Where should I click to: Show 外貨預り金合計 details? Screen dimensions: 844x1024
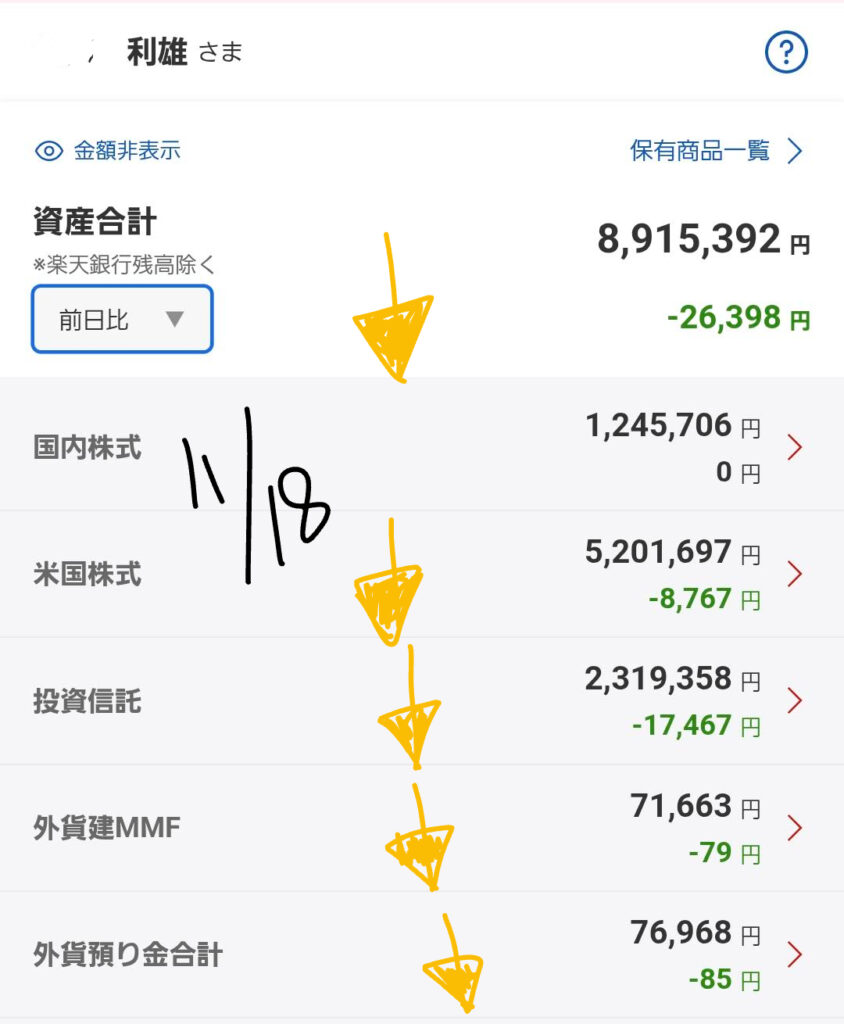[420, 955]
